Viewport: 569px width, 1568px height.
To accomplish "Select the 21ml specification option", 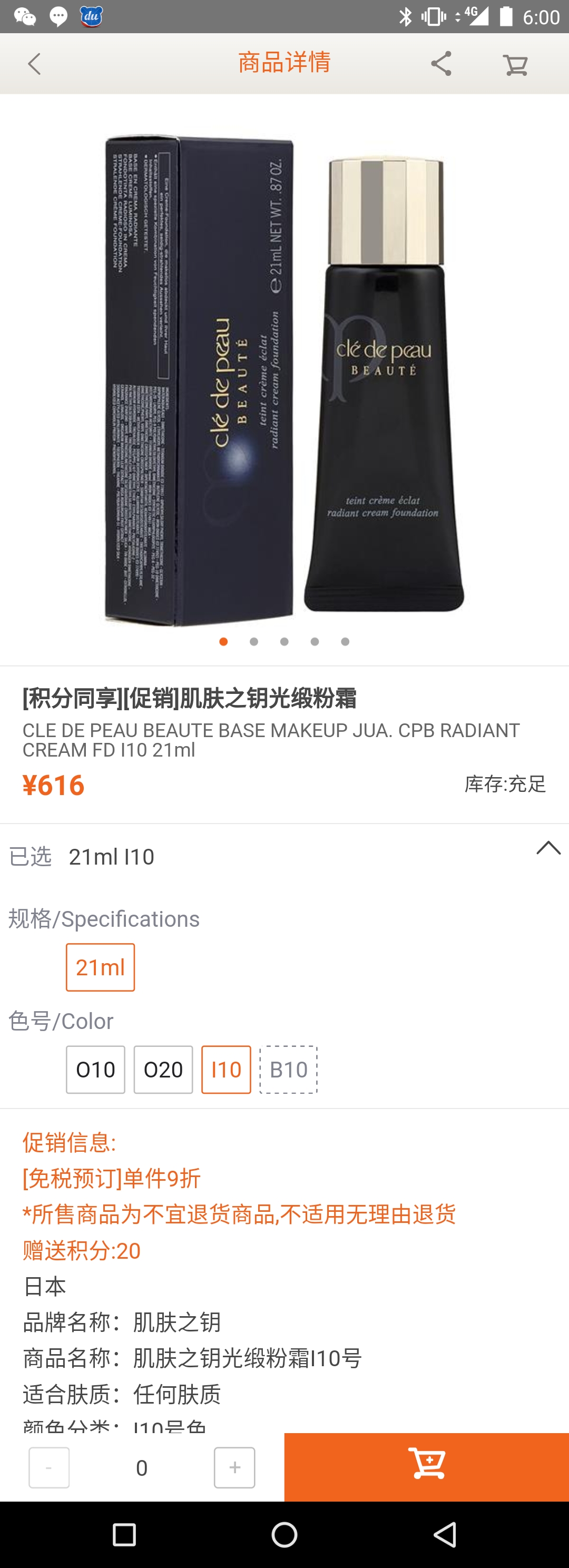I will click(100, 967).
